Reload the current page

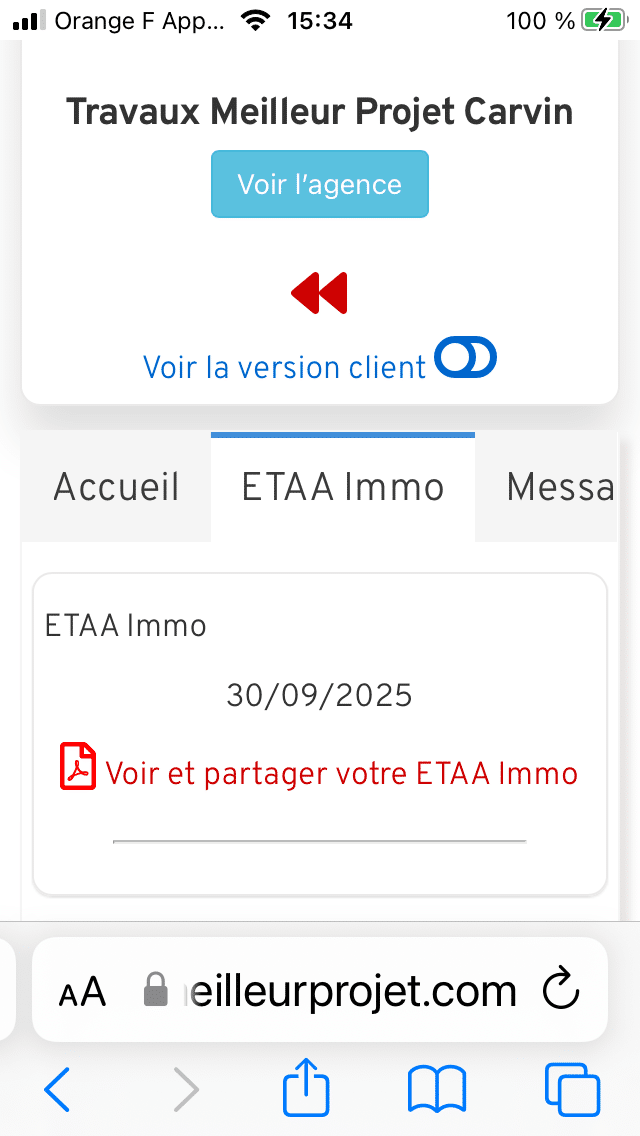click(560, 991)
